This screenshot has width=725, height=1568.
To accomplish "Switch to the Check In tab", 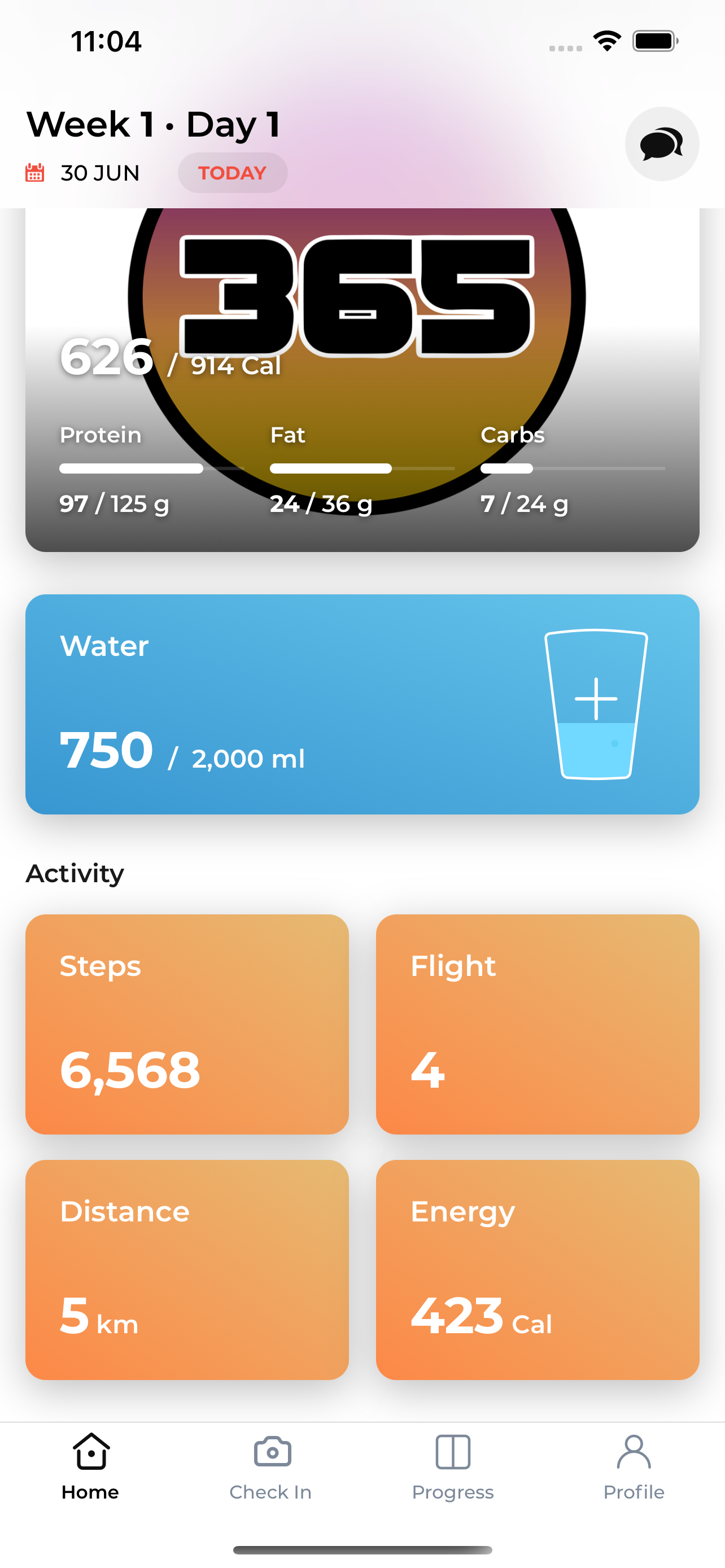I will coord(271,1467).
